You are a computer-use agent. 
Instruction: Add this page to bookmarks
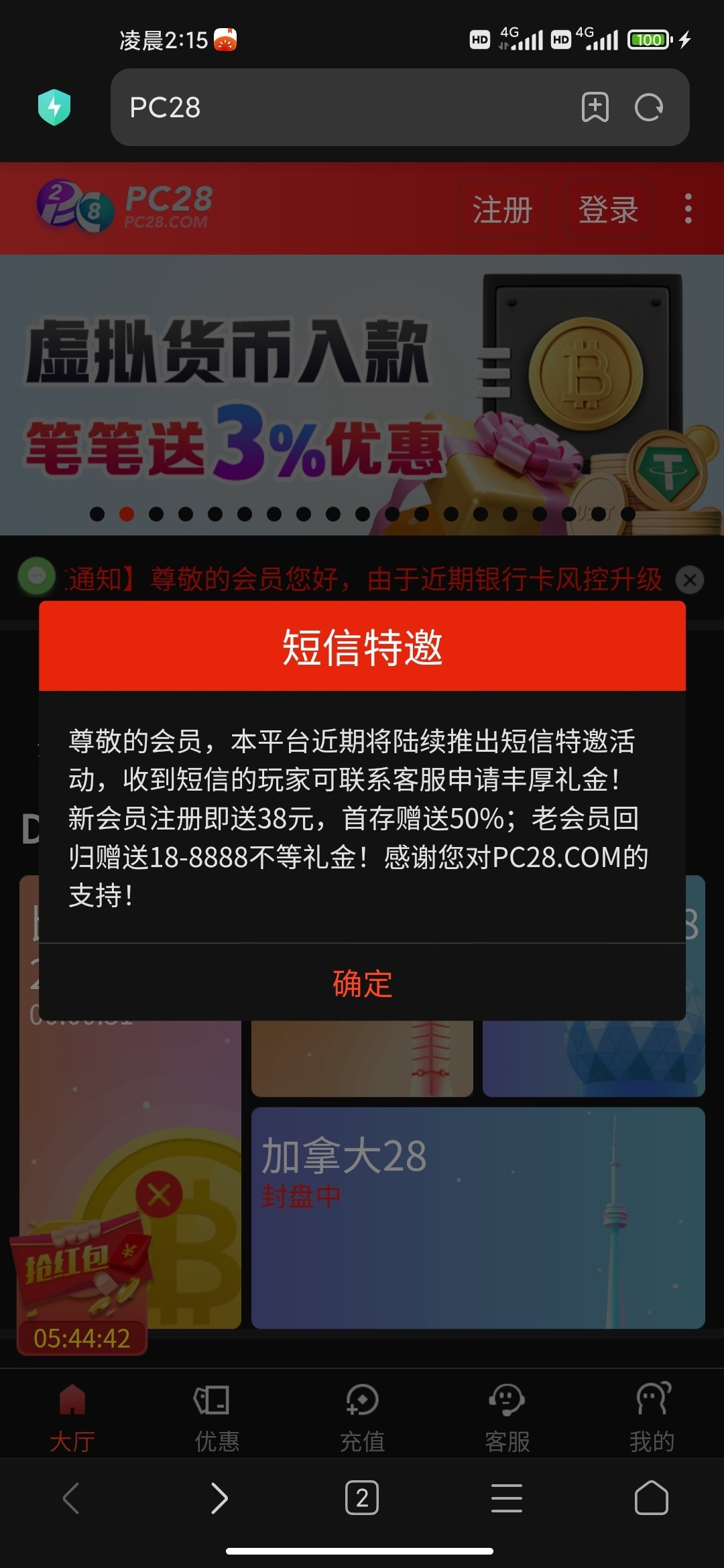(x=595, y=107)
